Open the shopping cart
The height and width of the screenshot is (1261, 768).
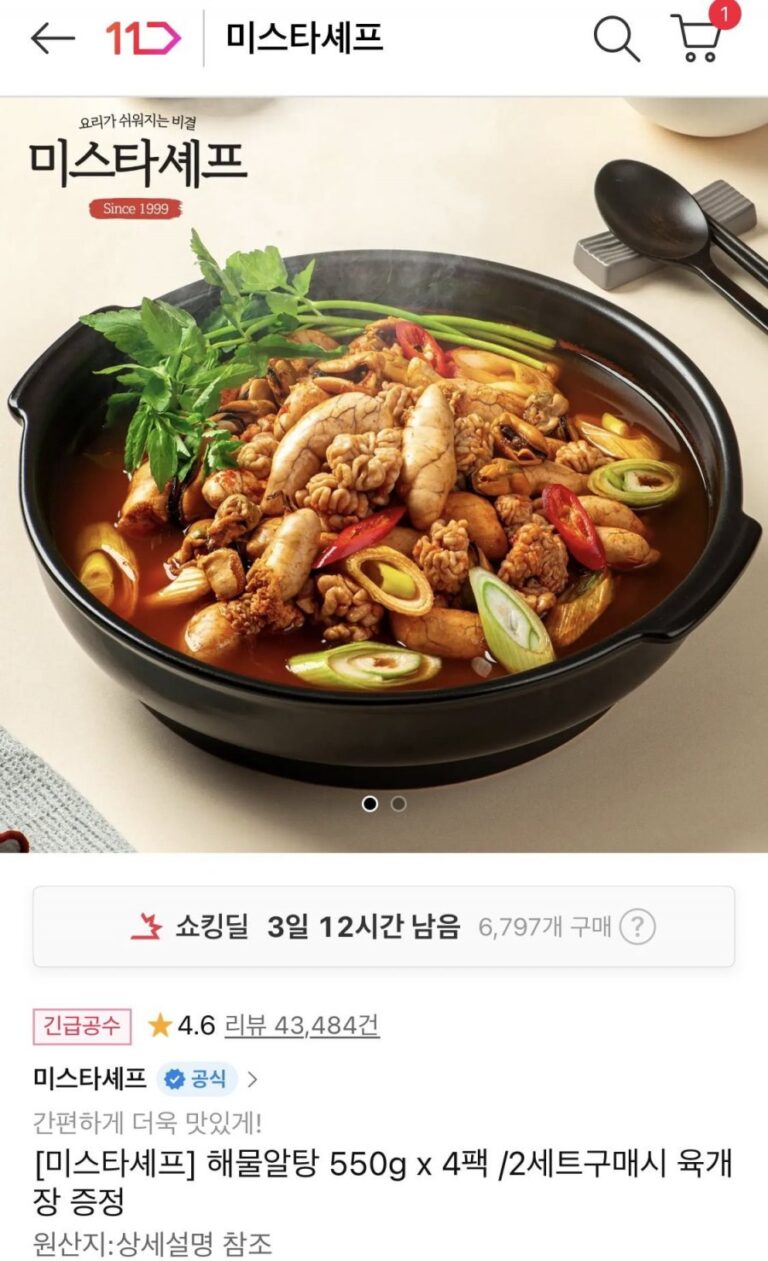click(697, 38)
